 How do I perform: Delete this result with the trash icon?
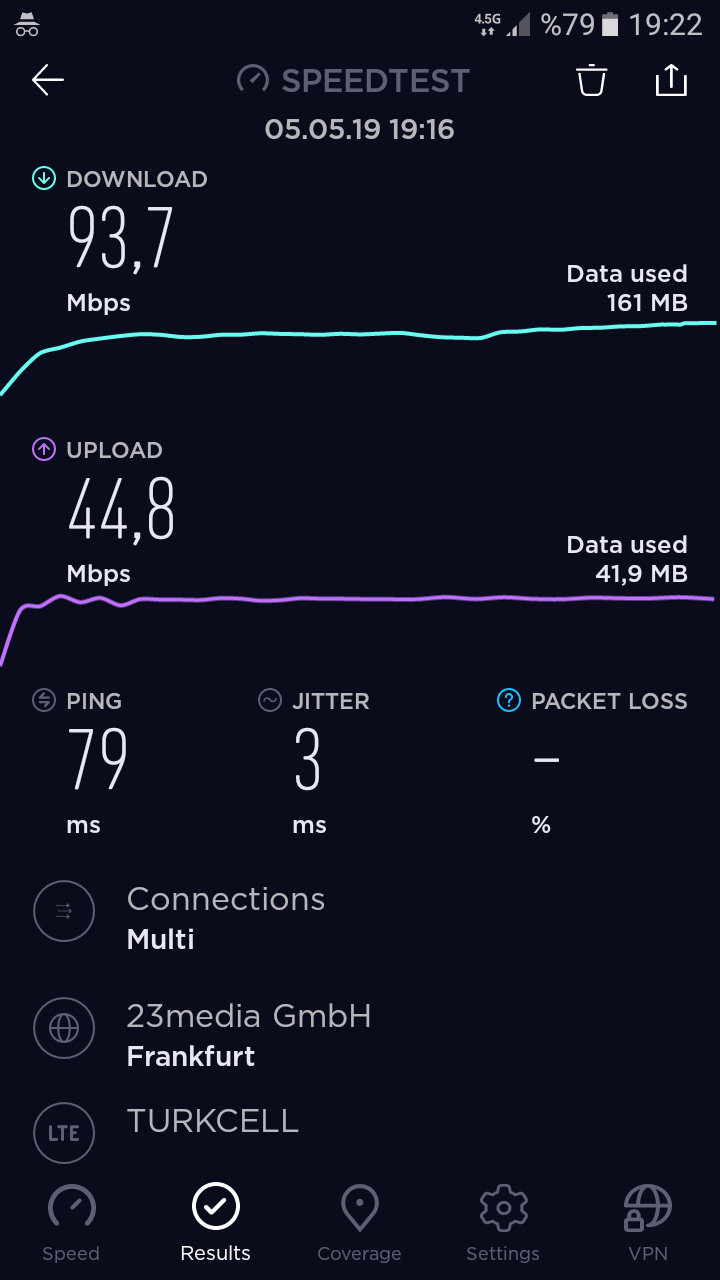pyautogui.click(x=592, y=80)
